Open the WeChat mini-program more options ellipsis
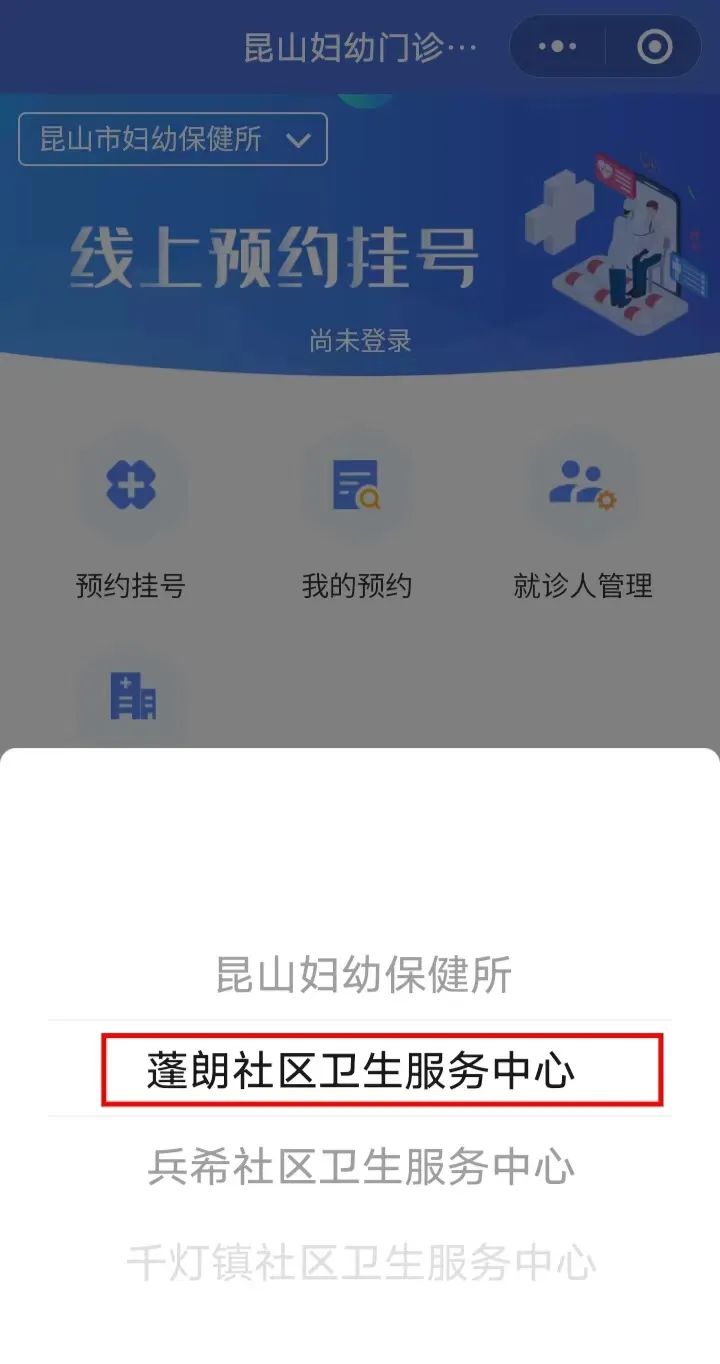Screen dimensions: 720x1364 coord(555,46)
